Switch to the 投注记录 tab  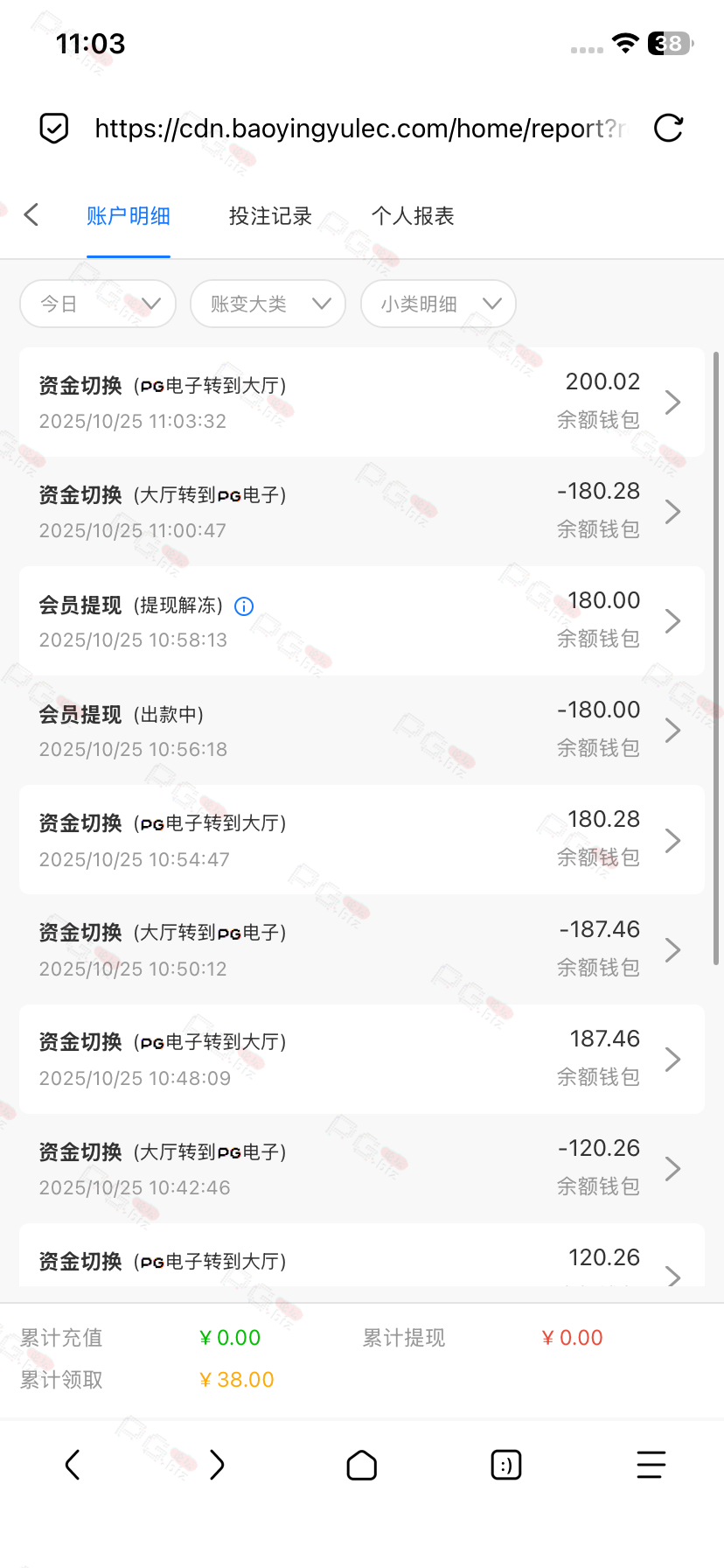270,216
